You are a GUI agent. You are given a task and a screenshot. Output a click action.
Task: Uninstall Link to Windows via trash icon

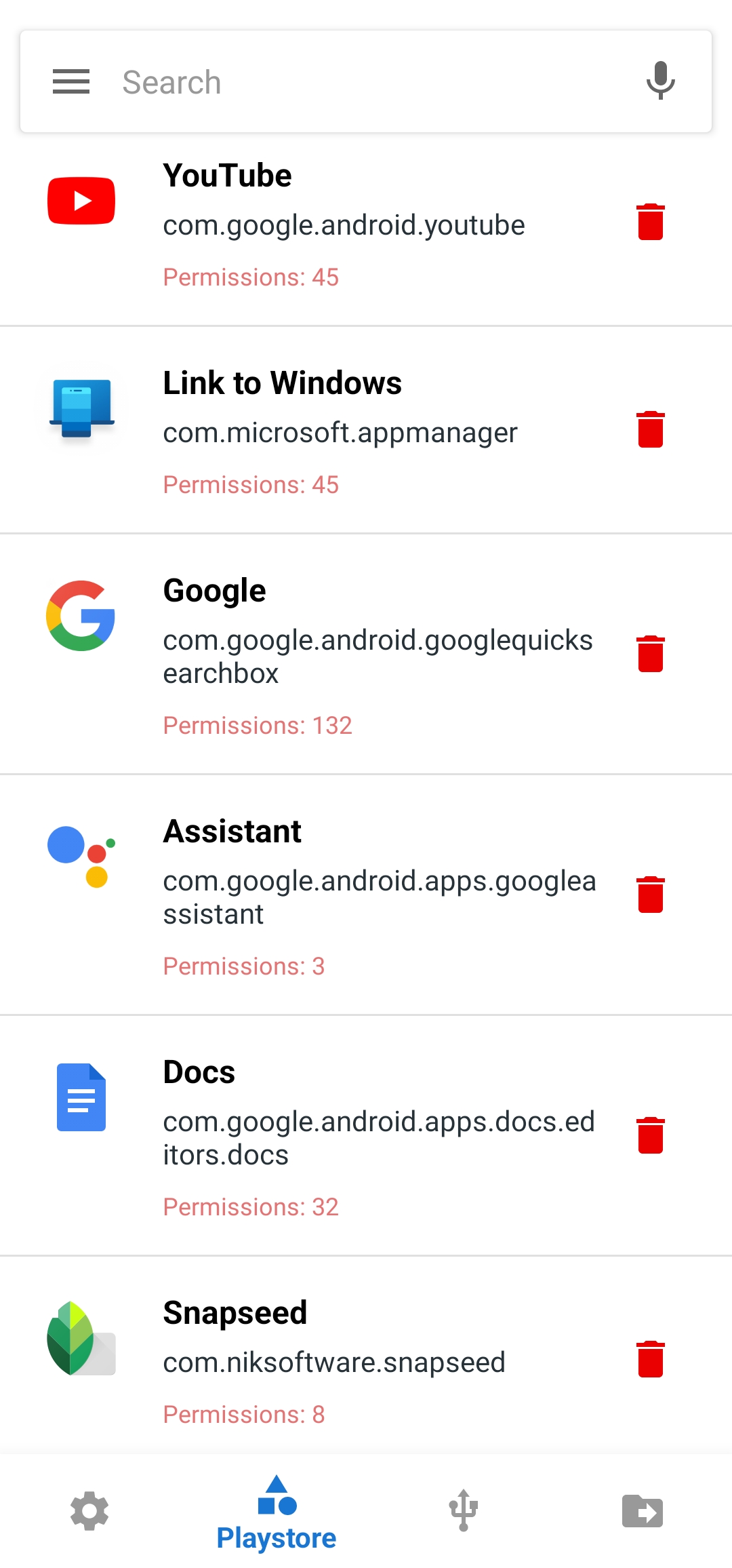[x=650, y=429]
